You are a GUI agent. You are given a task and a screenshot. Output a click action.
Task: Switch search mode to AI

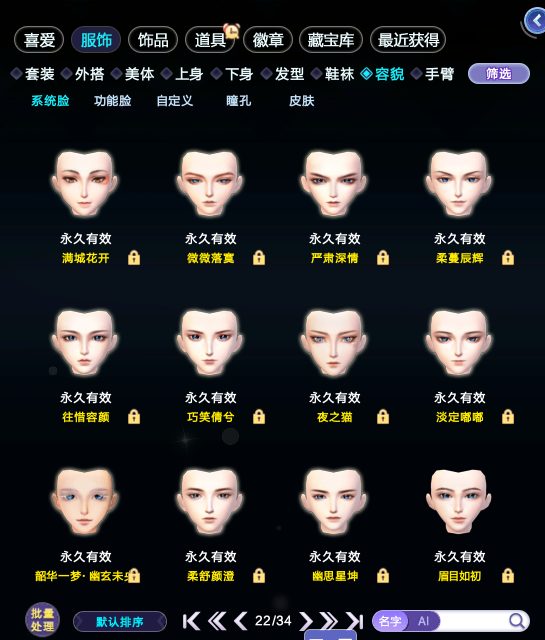click(x=423, y=621)
